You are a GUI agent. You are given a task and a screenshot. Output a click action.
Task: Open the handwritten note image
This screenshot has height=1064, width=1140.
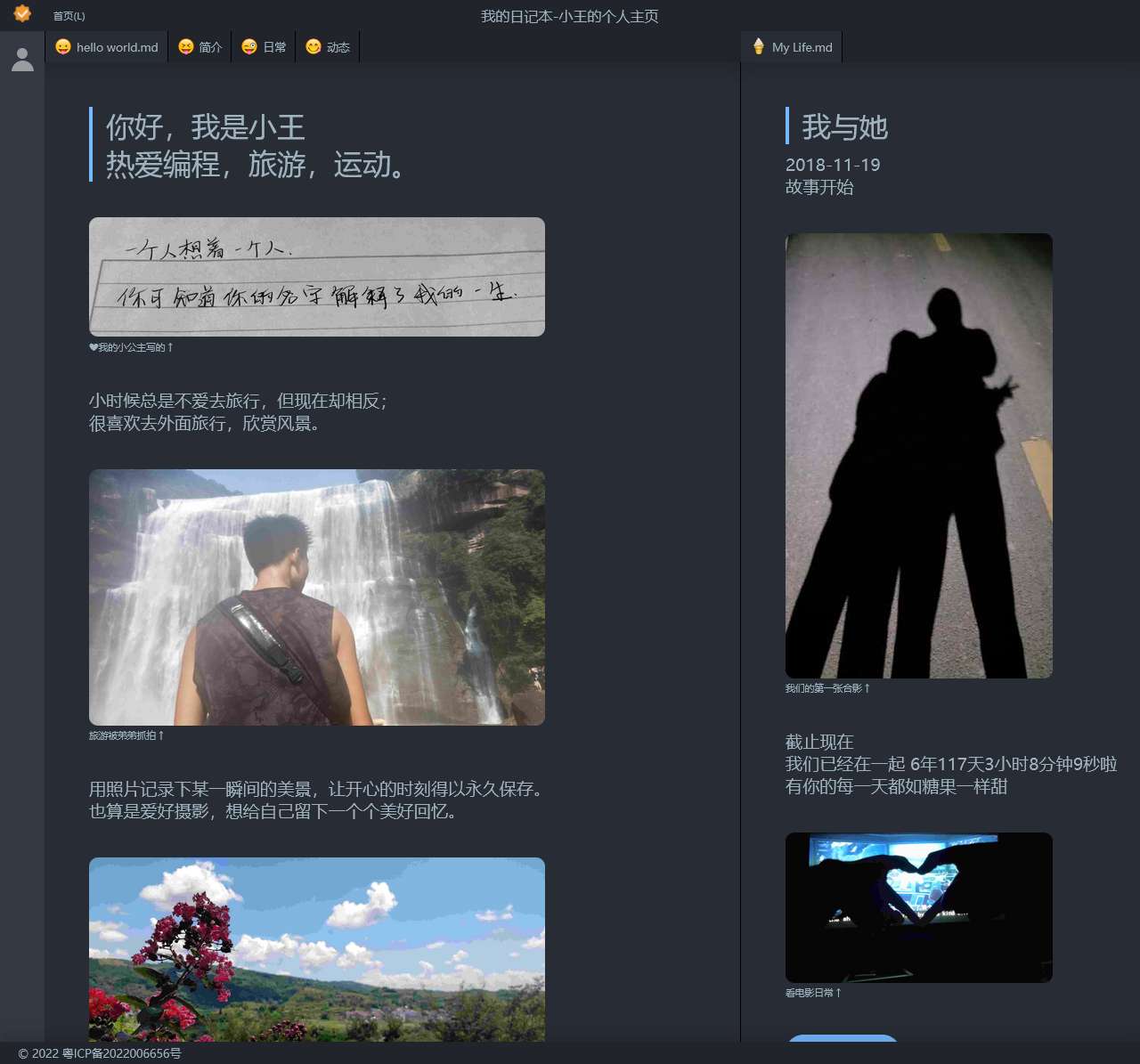click(x=316, y=277)
